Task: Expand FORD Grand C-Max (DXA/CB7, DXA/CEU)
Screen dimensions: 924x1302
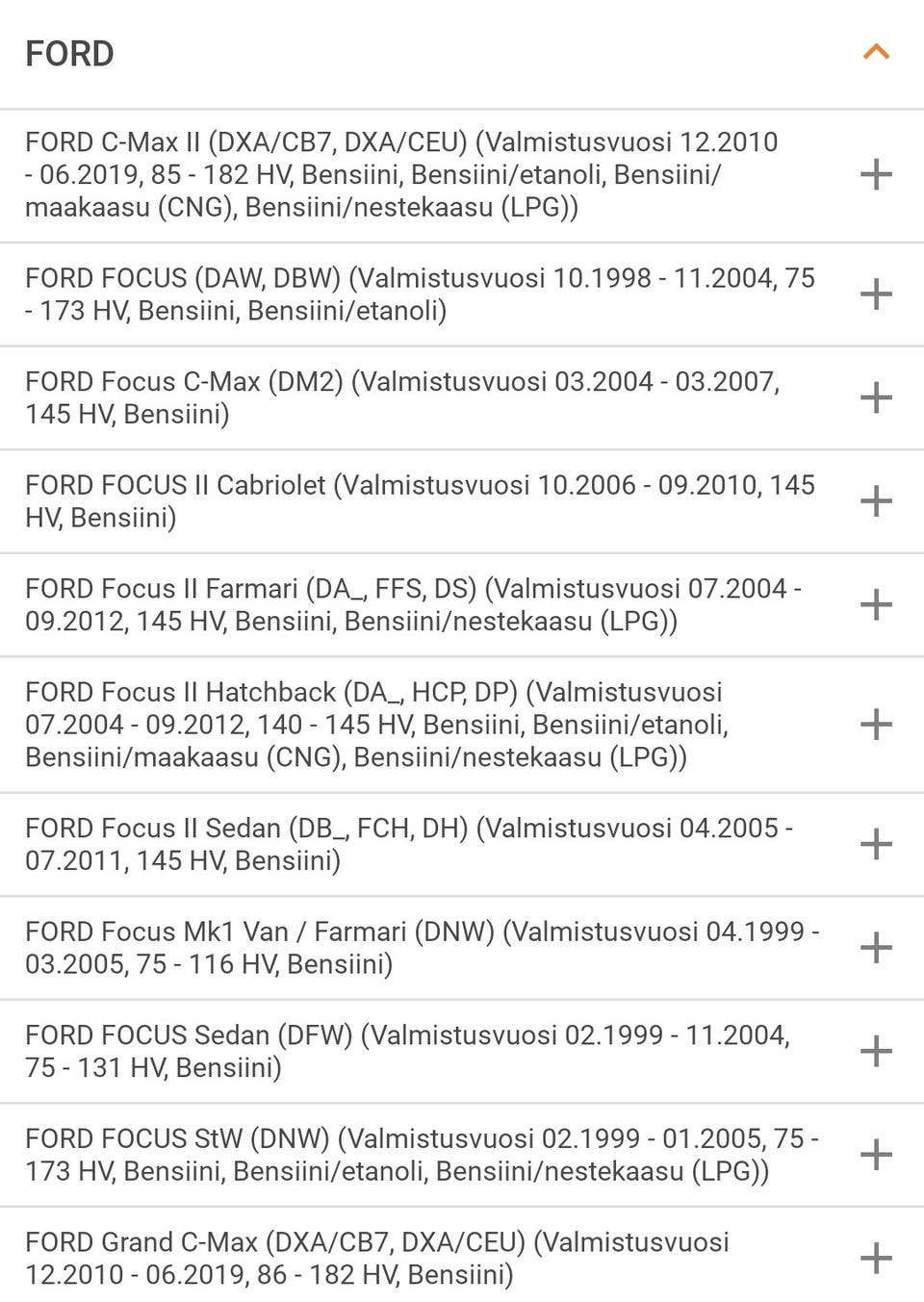Action: (876, 1259)
